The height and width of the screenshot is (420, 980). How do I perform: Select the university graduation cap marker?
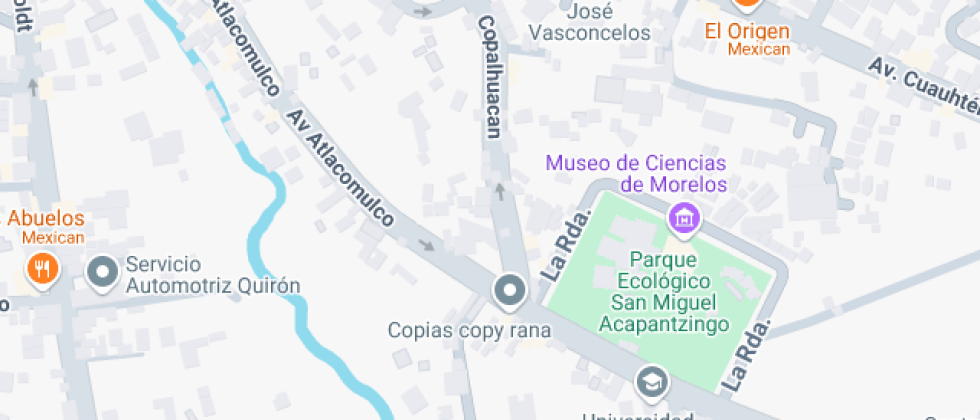[652, 379]
